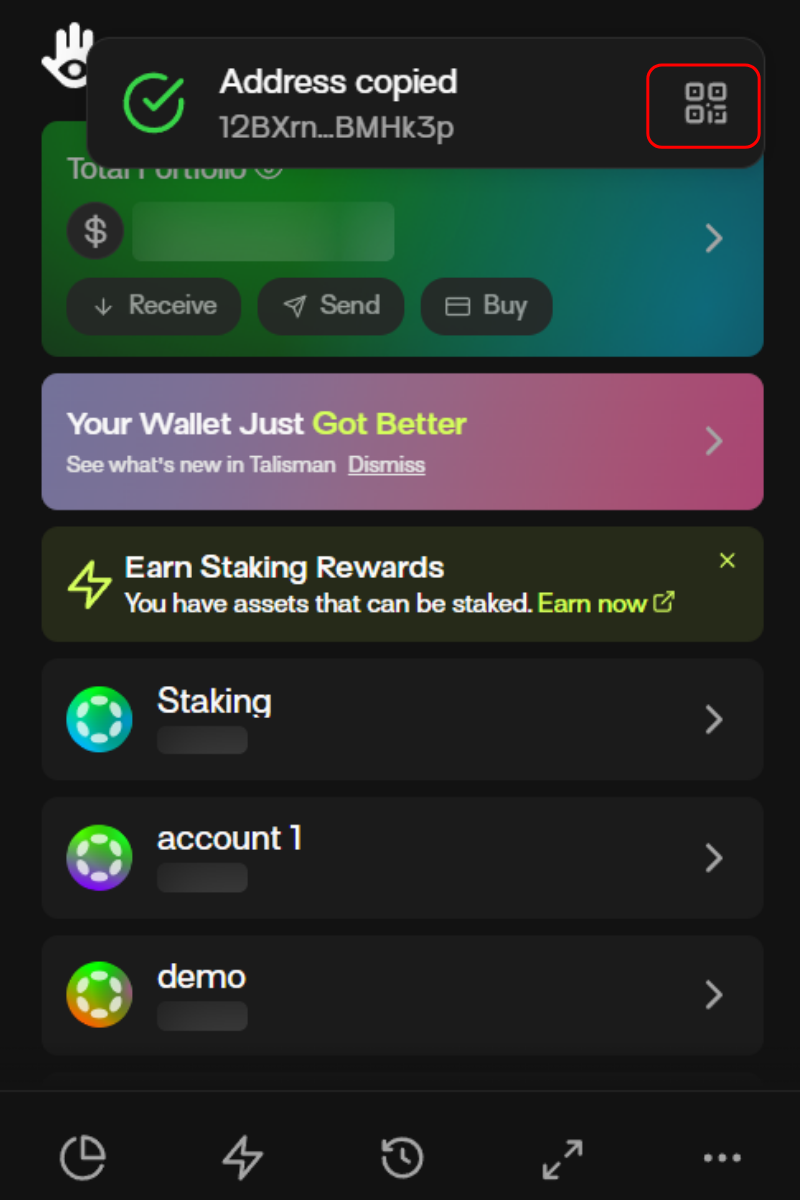
Task: Dismiss the what's new banner
Action: 386,465
